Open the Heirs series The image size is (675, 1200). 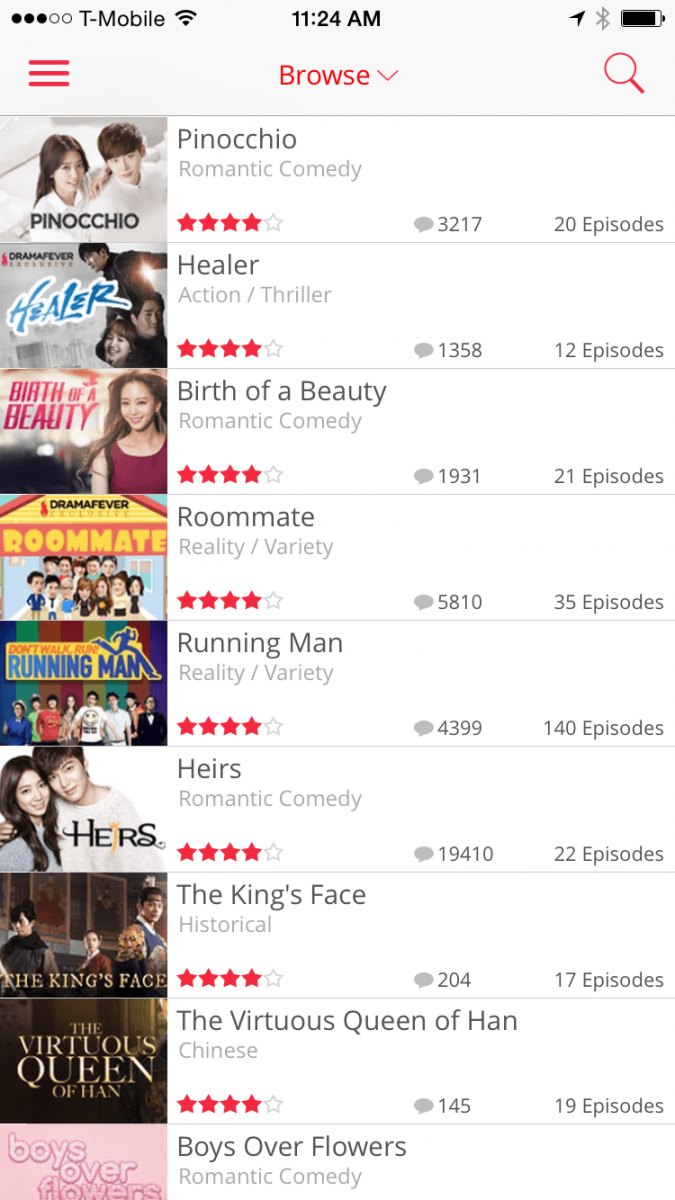pyautogui.click(x=337, y=809)
